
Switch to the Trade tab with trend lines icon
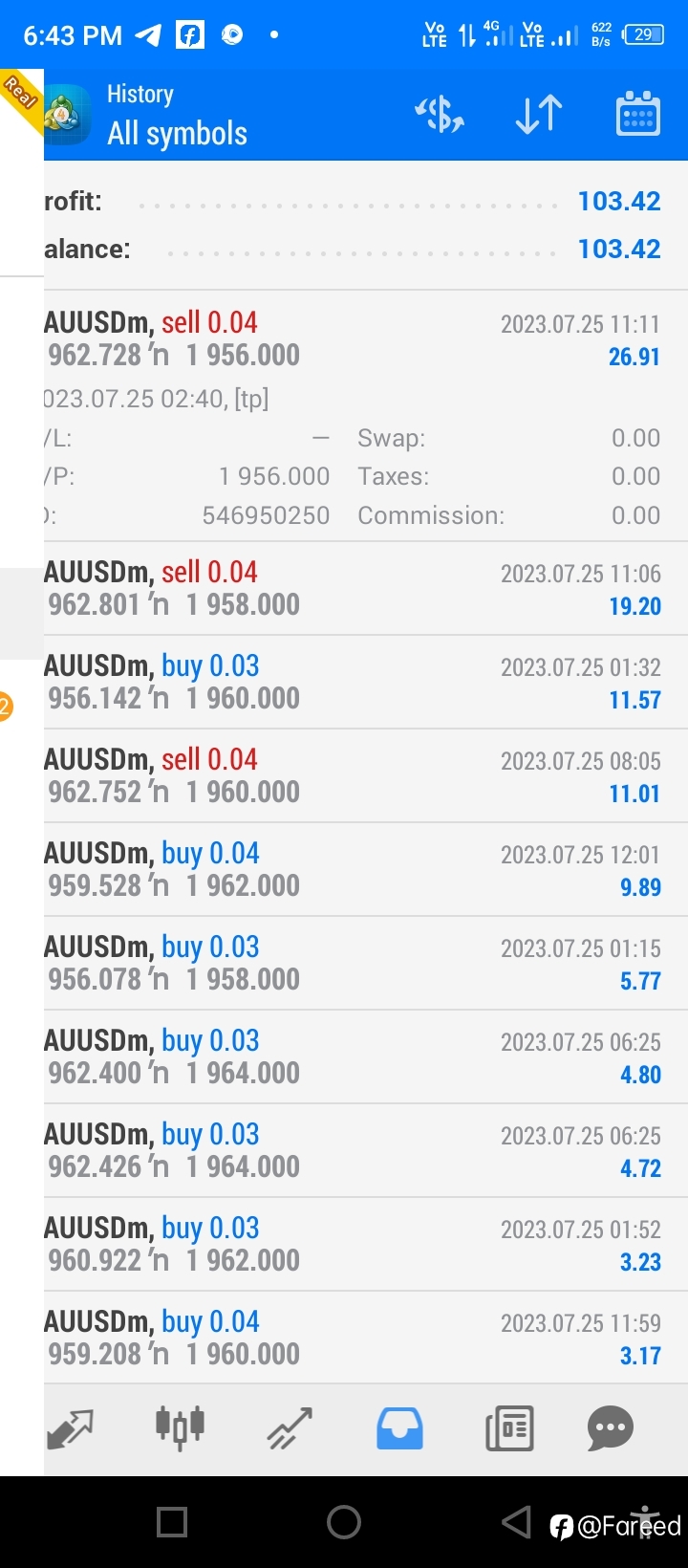[x=290, y=1429]
